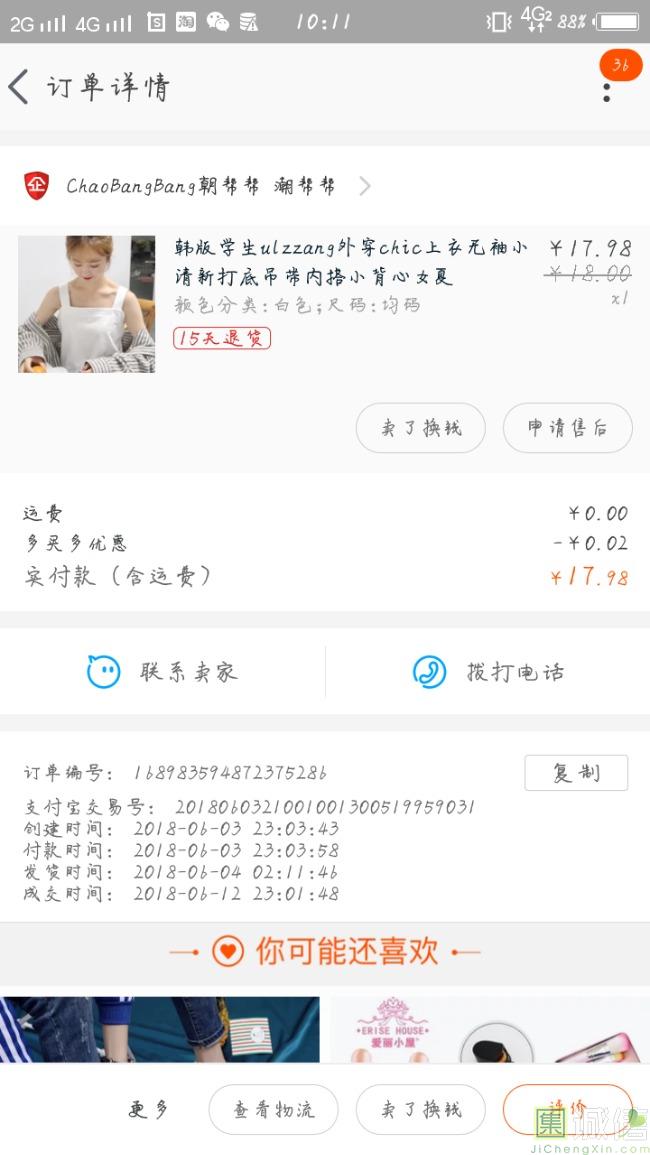Open the three-dot overflow menu

[x=606, y=92]
